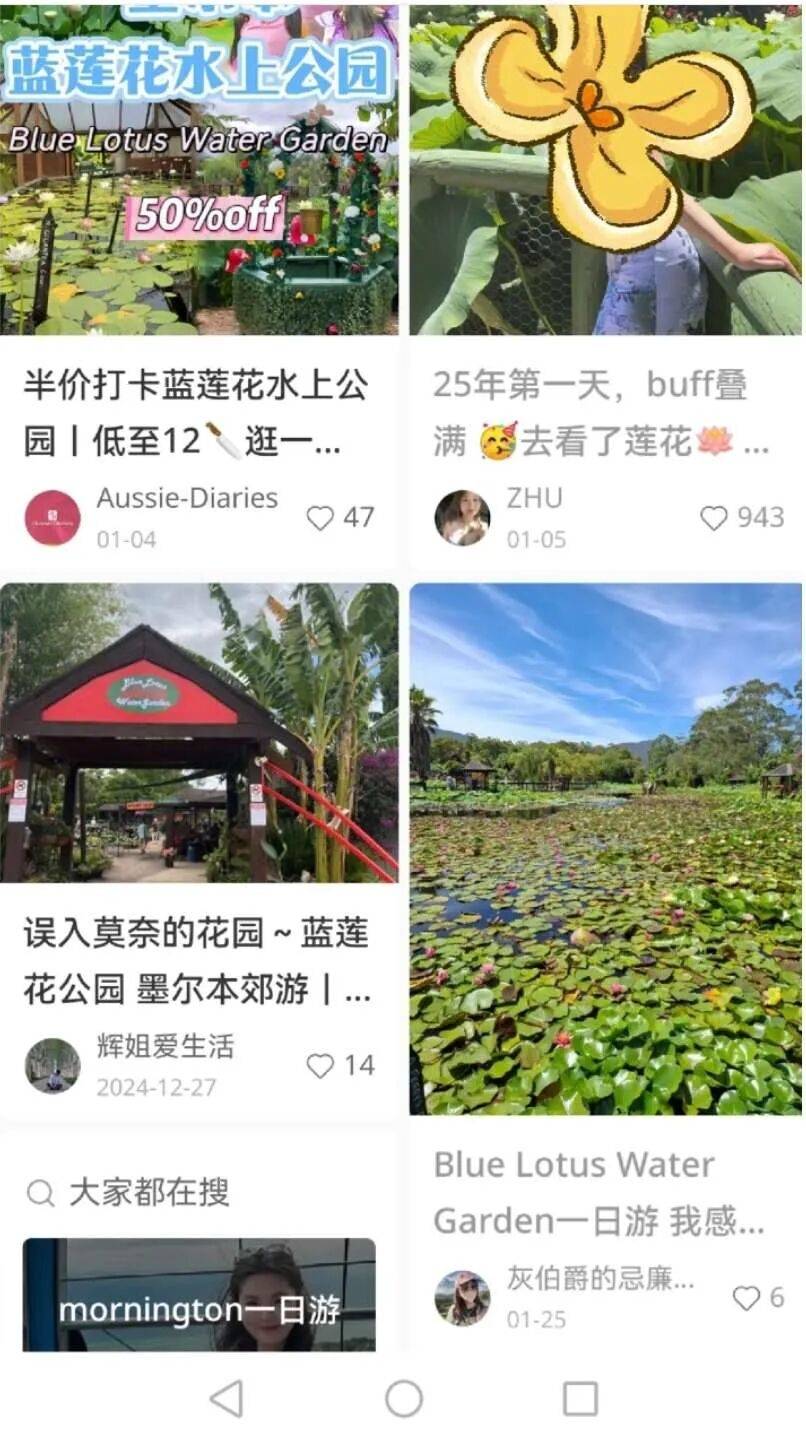Like the post by 辉姐爱生活

[320, 1066]
